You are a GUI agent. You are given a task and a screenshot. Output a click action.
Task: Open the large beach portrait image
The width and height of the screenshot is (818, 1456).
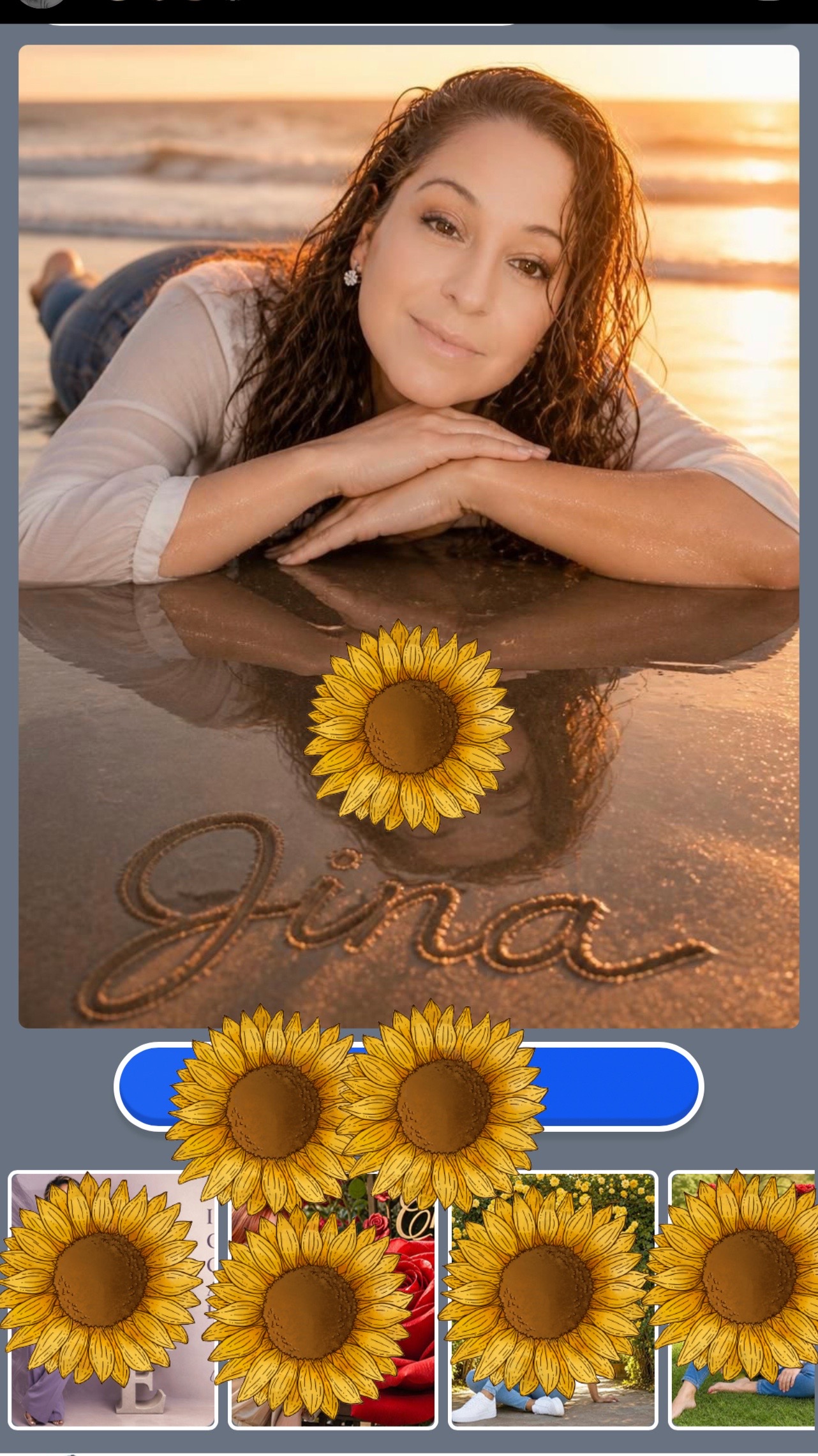click(408, 536)
